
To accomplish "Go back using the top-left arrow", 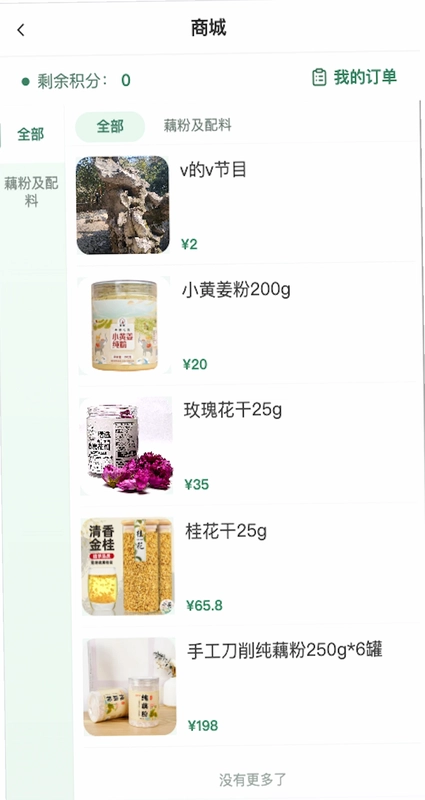I will 20,30.
